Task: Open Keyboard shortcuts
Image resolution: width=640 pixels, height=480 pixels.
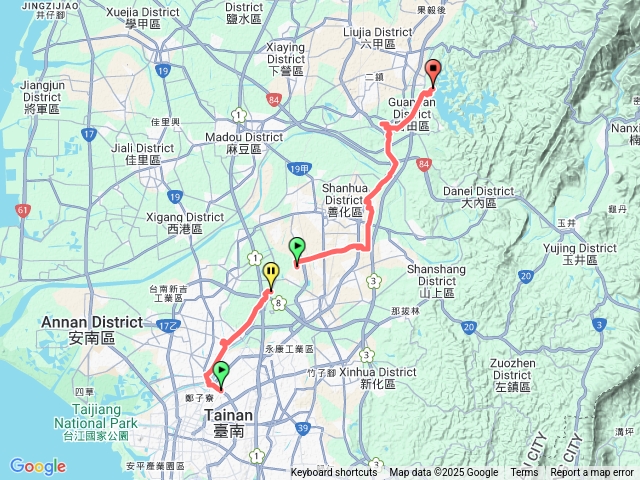Action: [x=334, y=473]
